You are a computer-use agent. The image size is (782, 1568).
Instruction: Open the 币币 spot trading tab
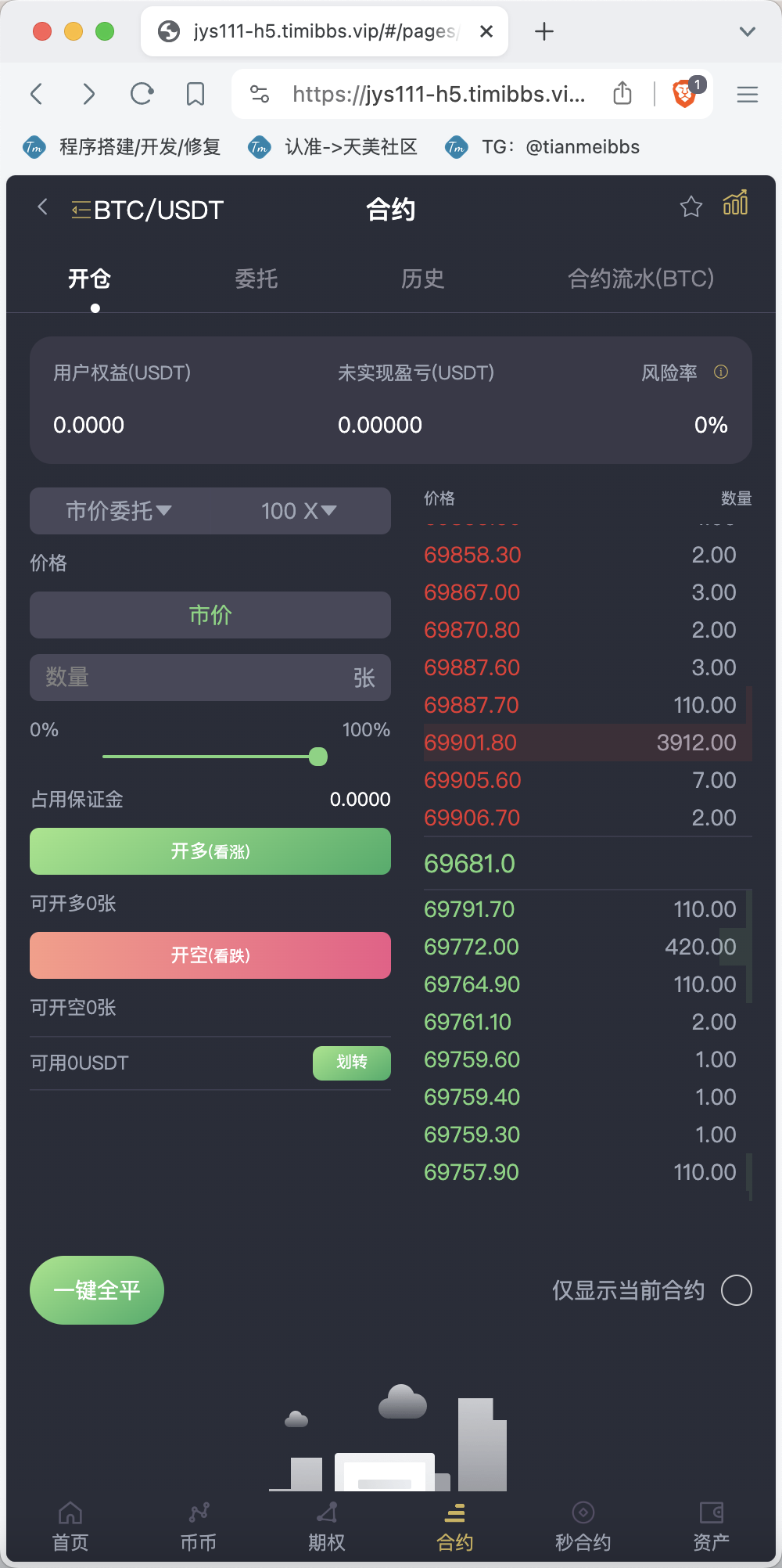click(199, 1526)
